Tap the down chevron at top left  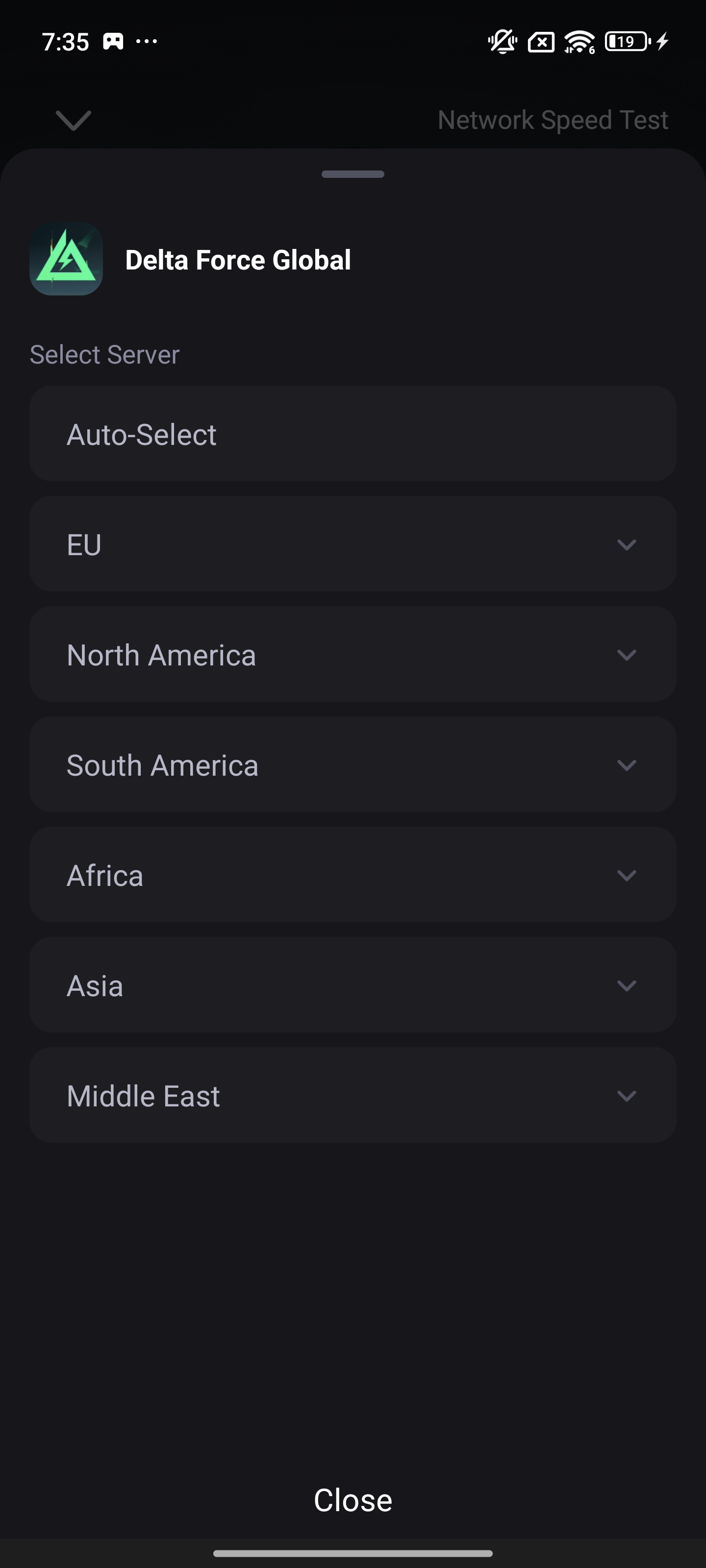tap(74, 120)
